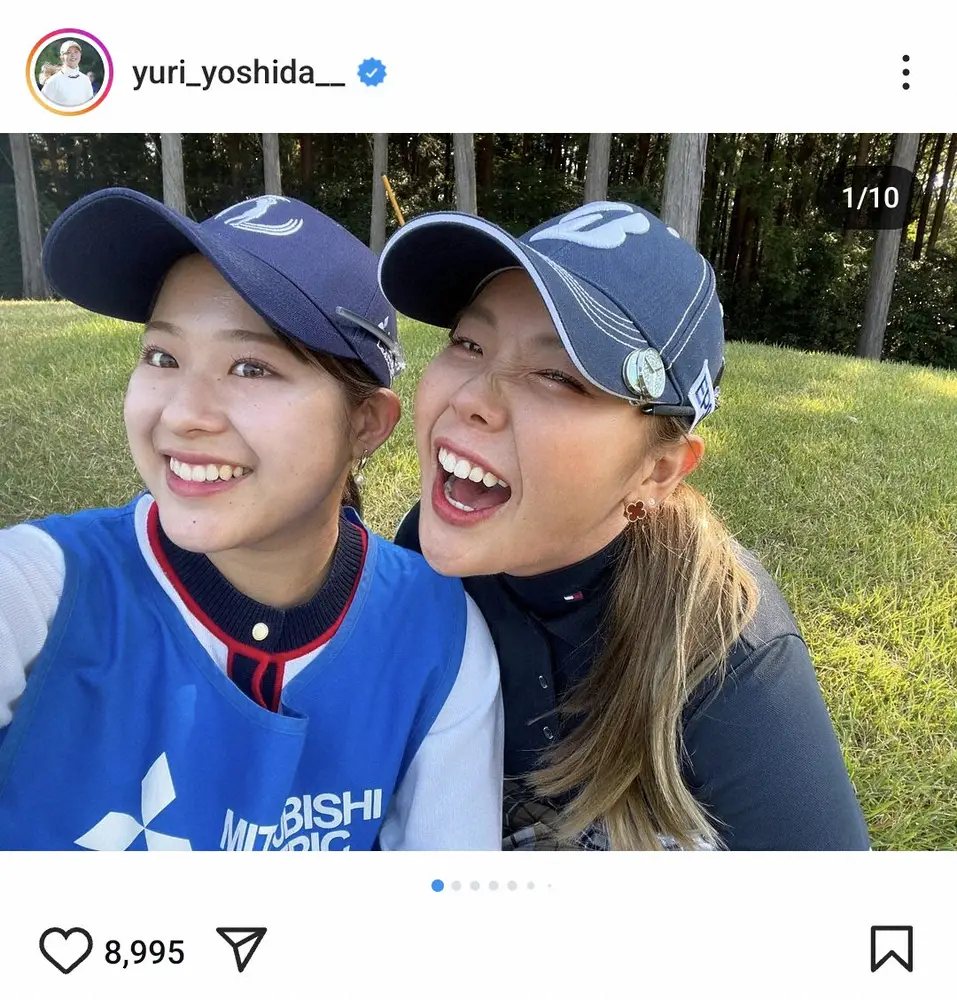Open yuri_yoshida__ story from profile picture
The image size is (957, 1000).
click(x=69, y=73)
